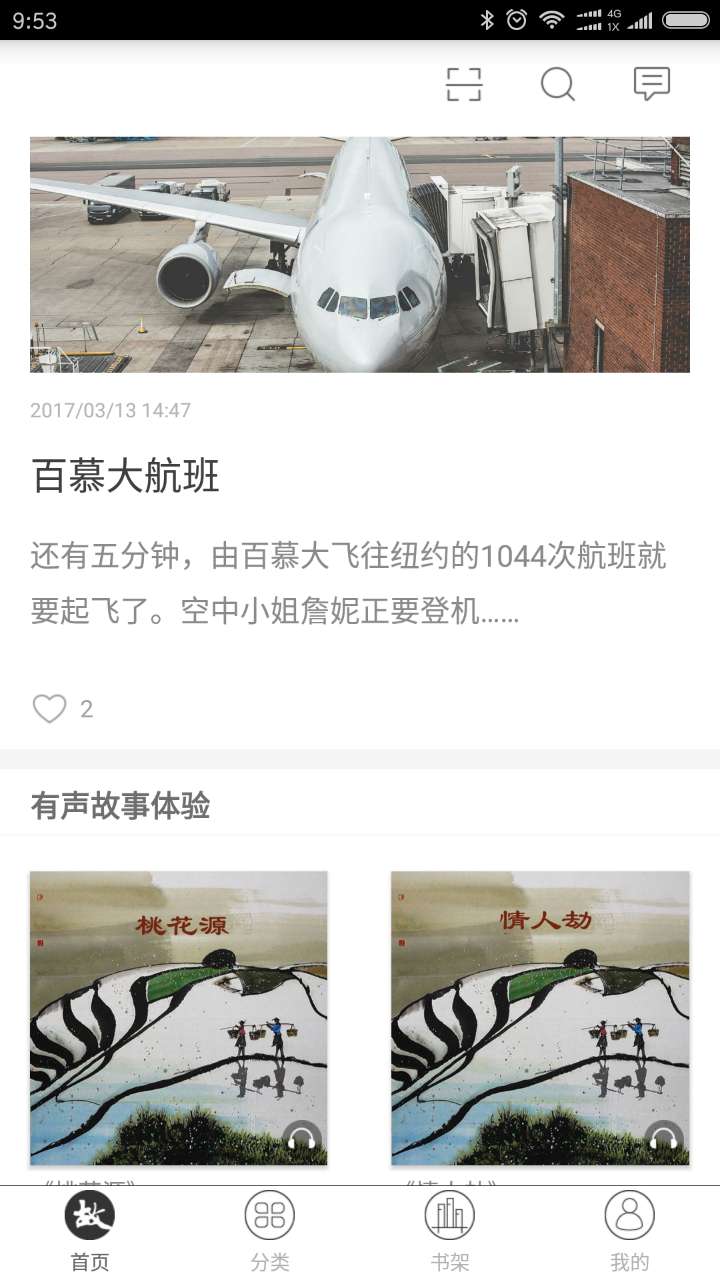Like the 百慕大航班 story
The width and height of the screenshot is (720, 1280).
click(x=50, y=709)
